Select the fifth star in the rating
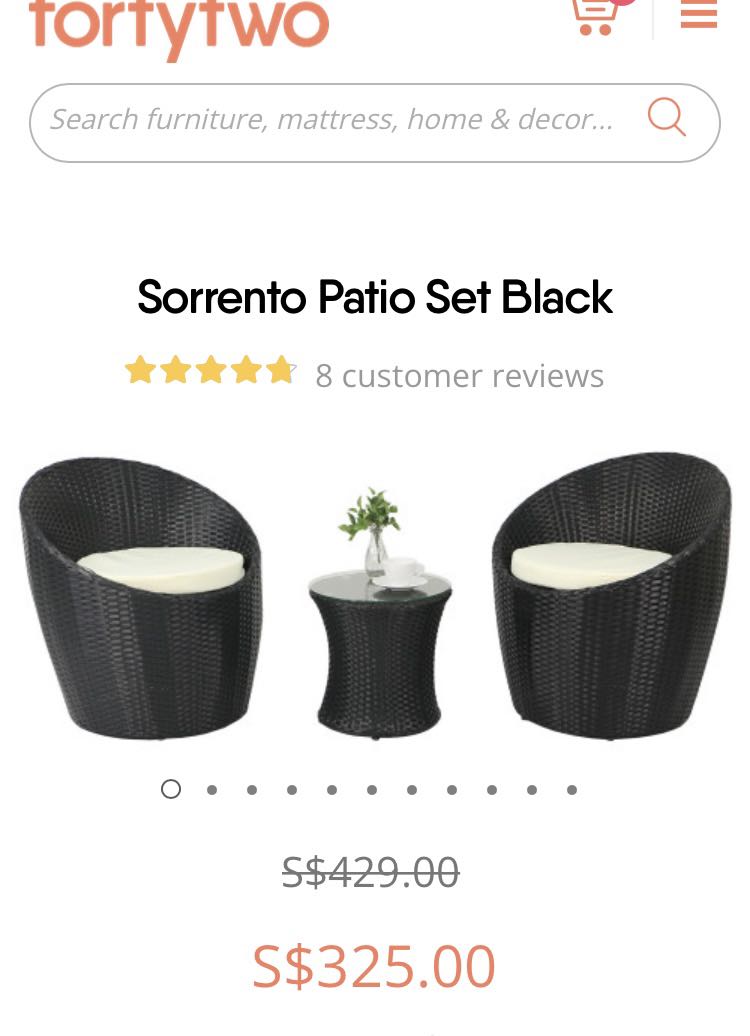The height and width of the screenshot is (1036, 750). point(280,370)
